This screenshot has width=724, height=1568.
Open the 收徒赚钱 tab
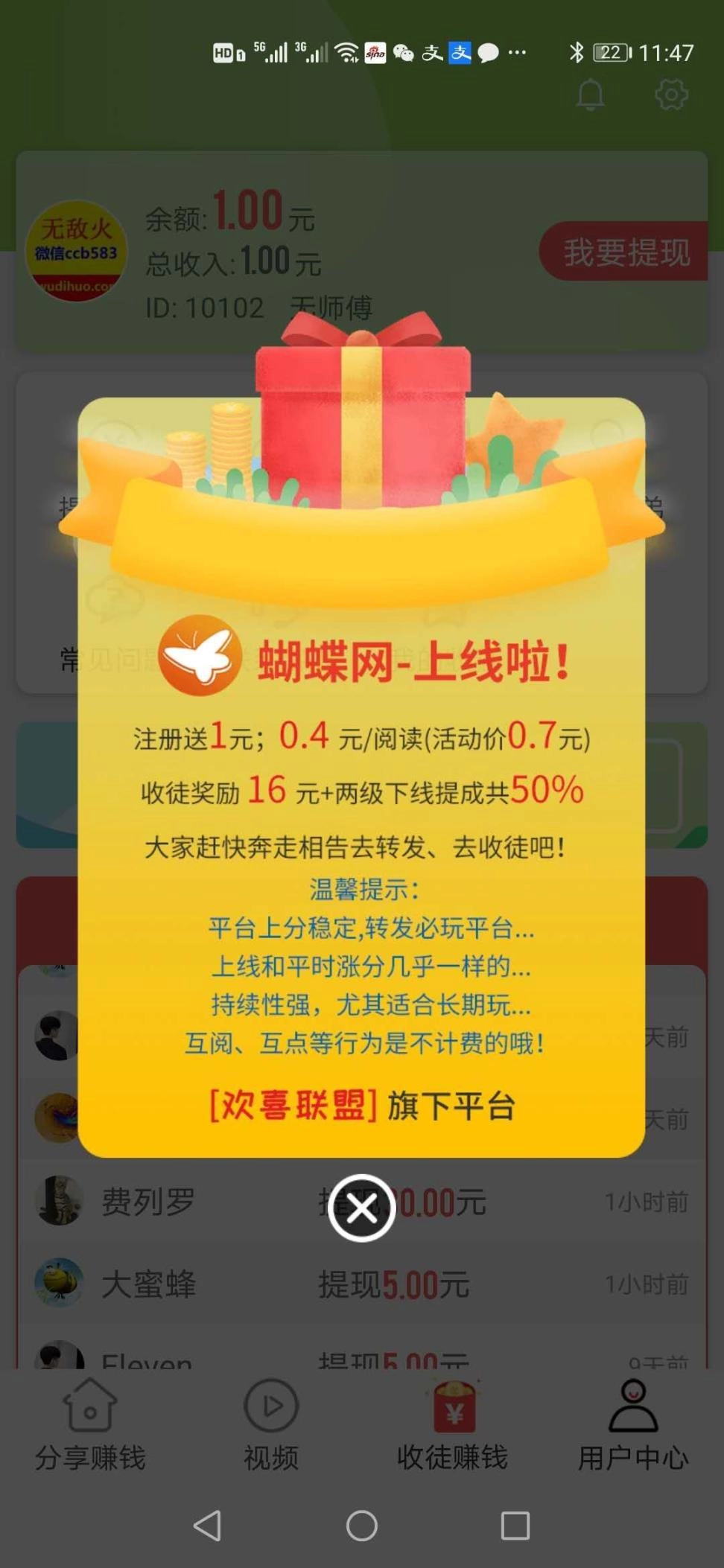[452, 1425]
